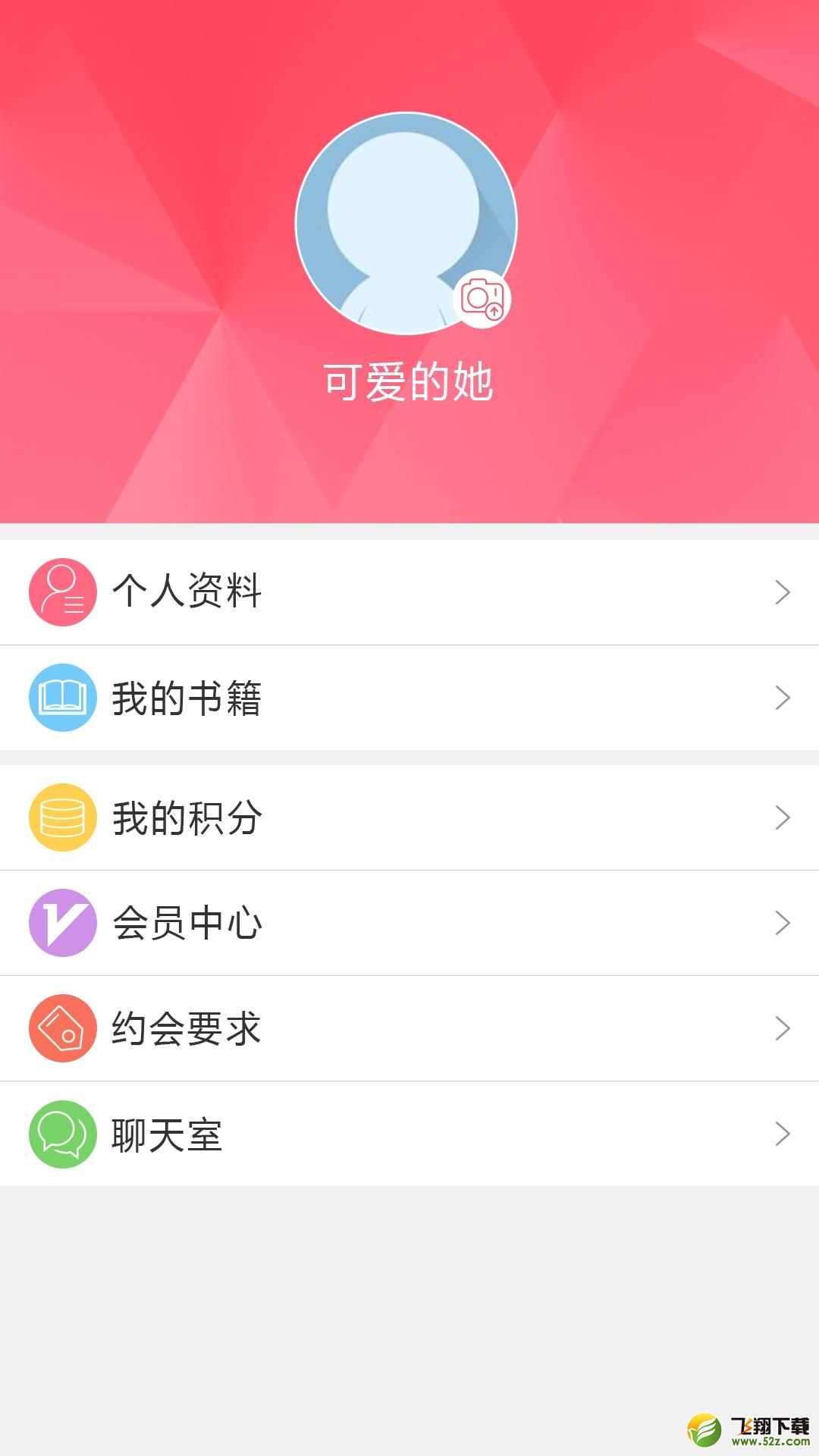Open the 个人资料 row
The height and width of the screenshot is (1456, 819).
409,592
